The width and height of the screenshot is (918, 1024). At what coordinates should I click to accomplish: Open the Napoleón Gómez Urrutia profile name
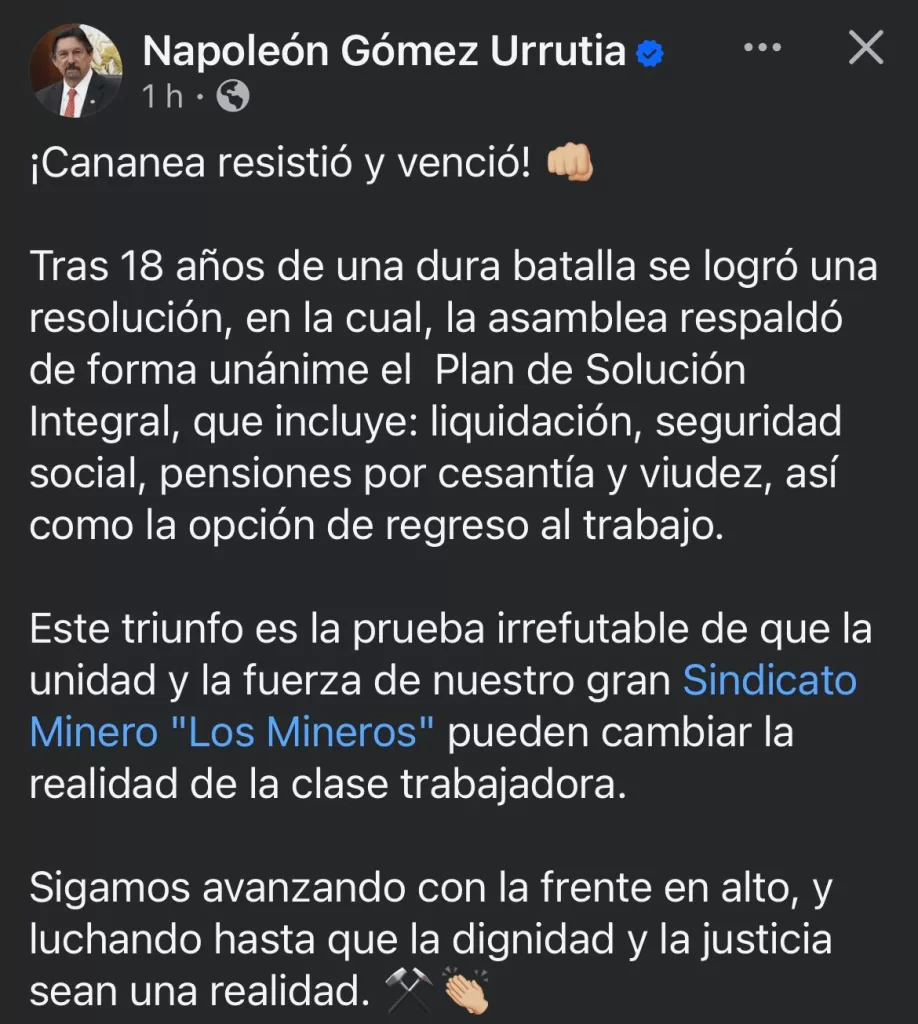click(x=385, y=50)
